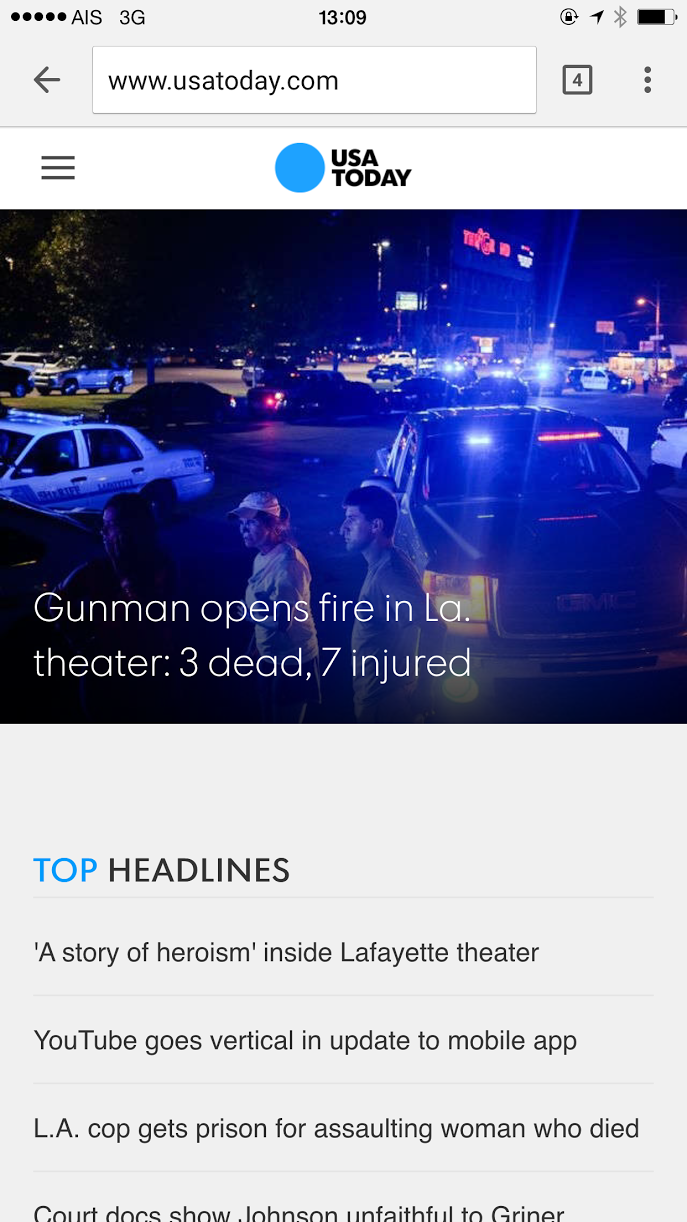Viewport: 687px width, 1222px height.
Task: Open the YouTube goes vertical headline
Action: tap(305, 1041)
